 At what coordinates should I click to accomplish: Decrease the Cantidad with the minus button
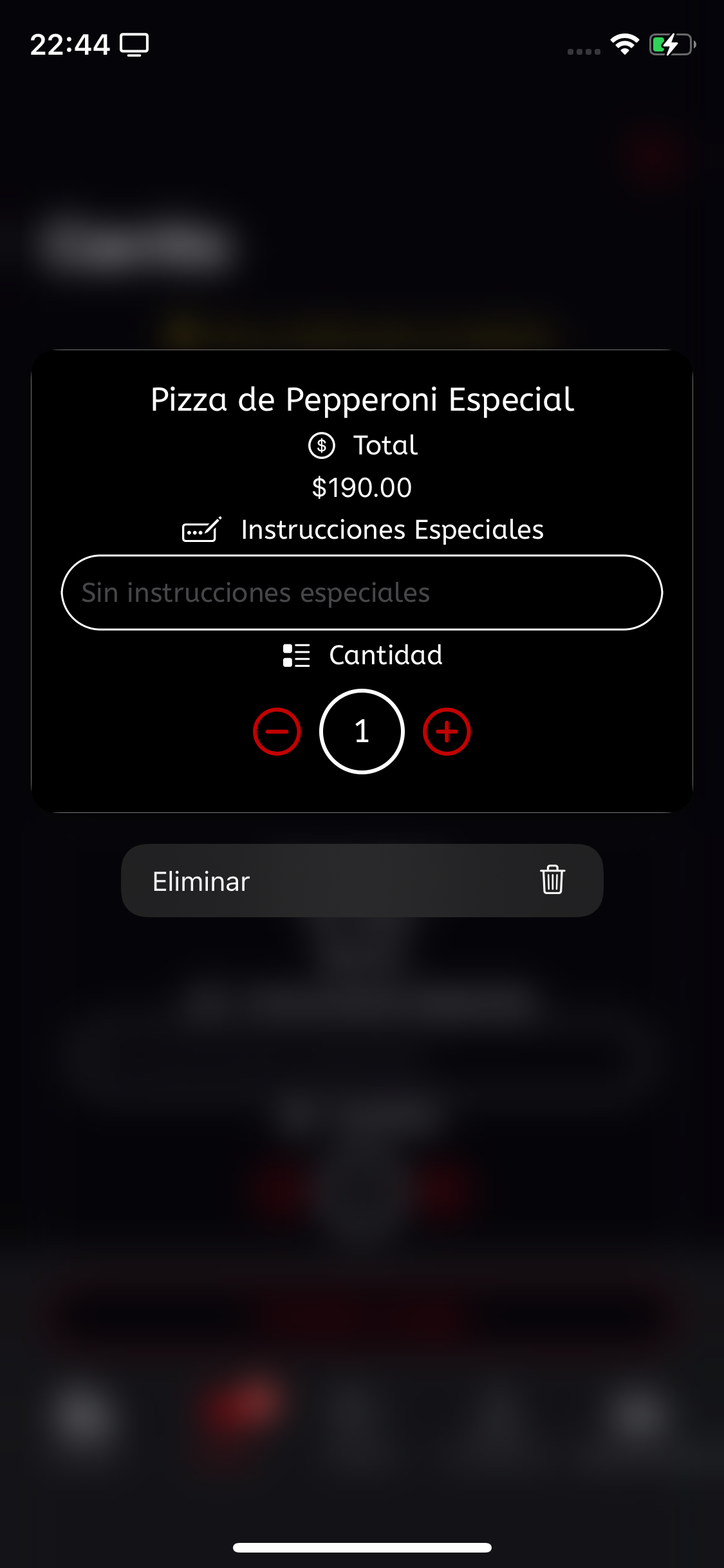point(277,732)
